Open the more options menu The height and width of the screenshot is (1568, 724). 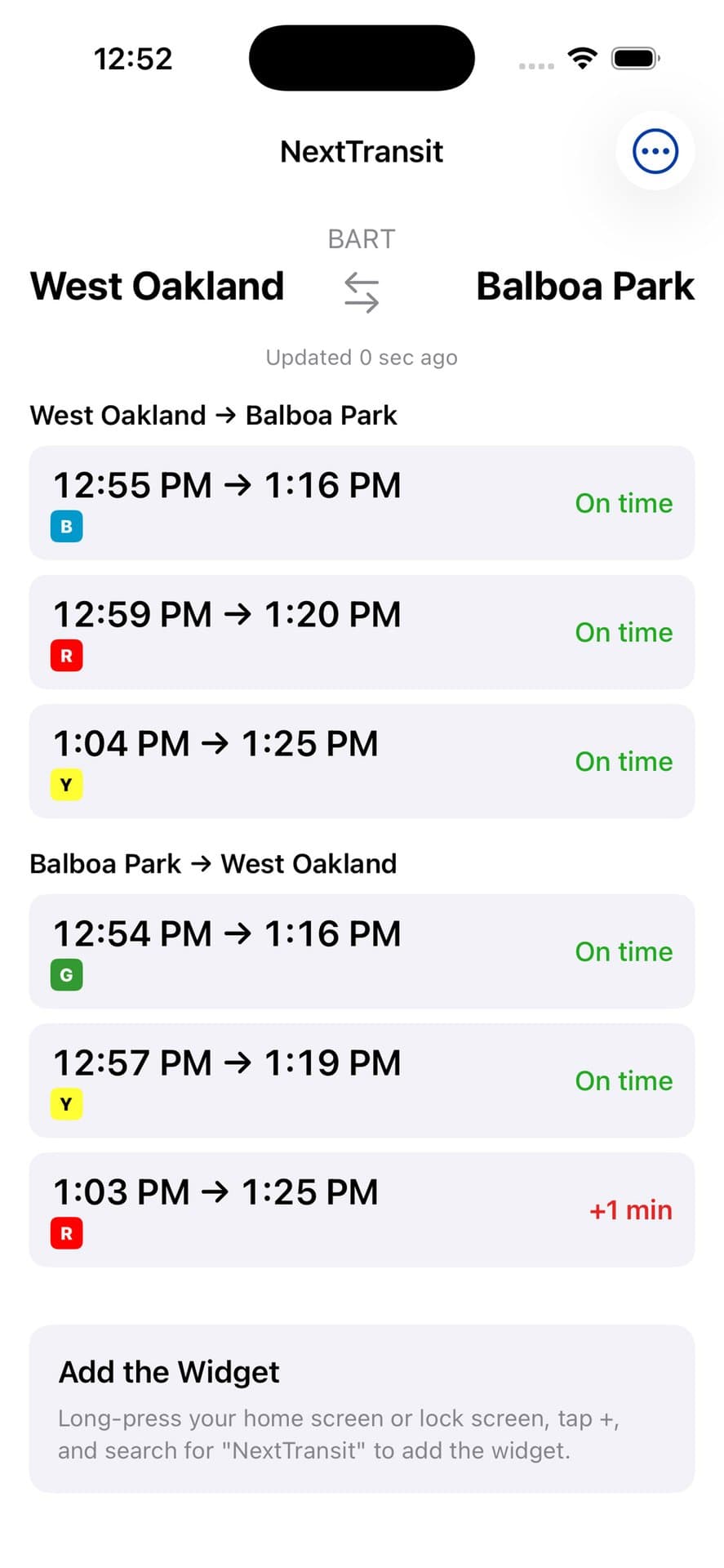pos(655,151)
